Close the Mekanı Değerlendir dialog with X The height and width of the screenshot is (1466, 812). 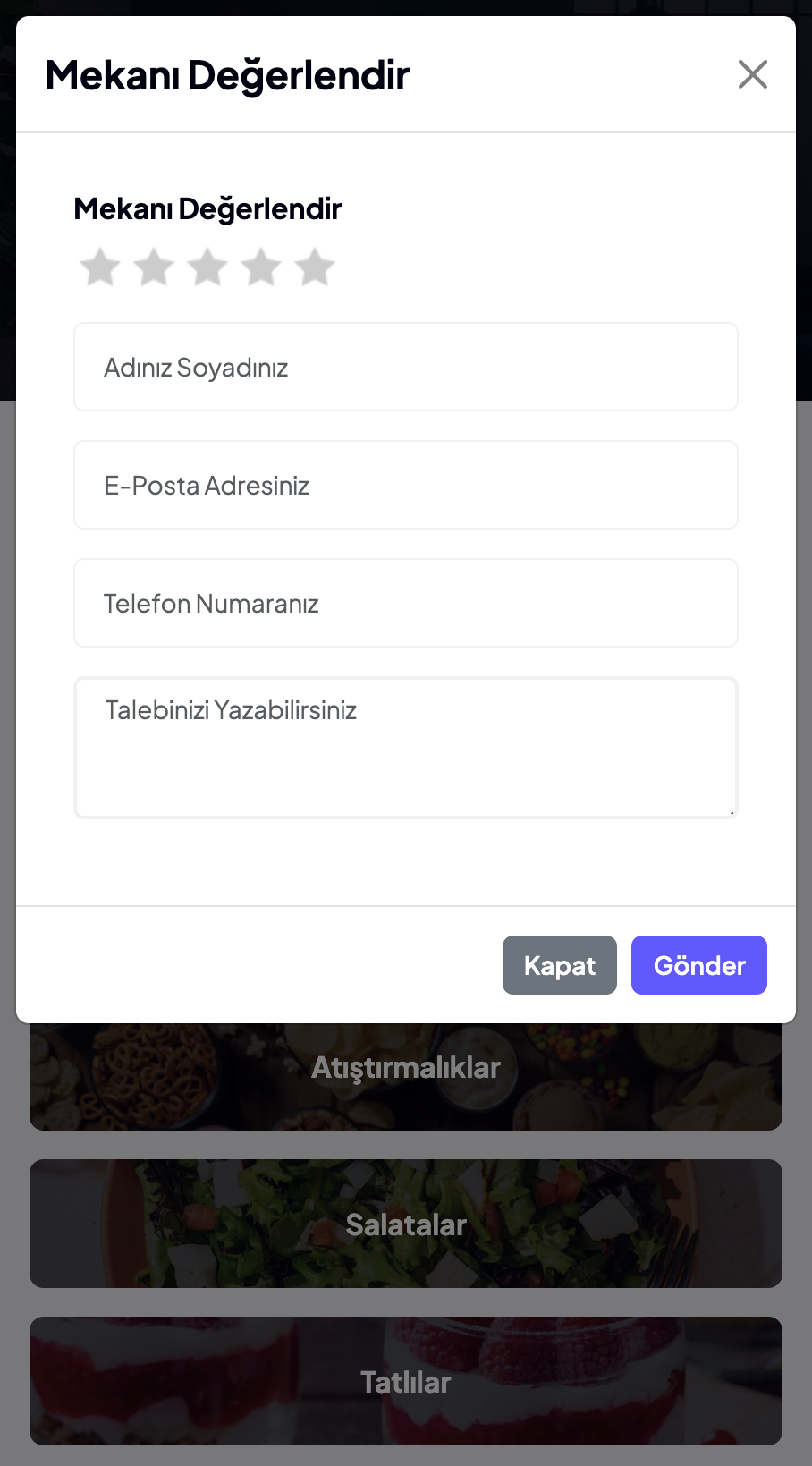coord(753,74)
